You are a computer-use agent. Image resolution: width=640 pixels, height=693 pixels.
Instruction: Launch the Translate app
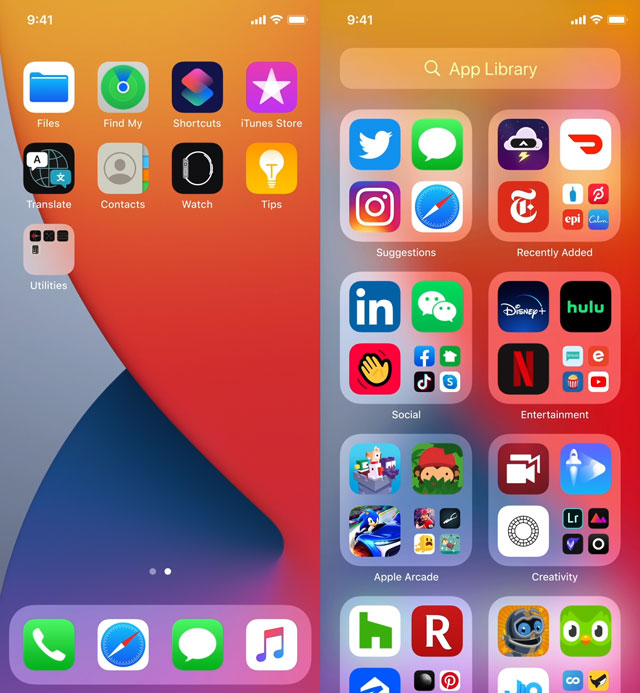click(49, 168)
